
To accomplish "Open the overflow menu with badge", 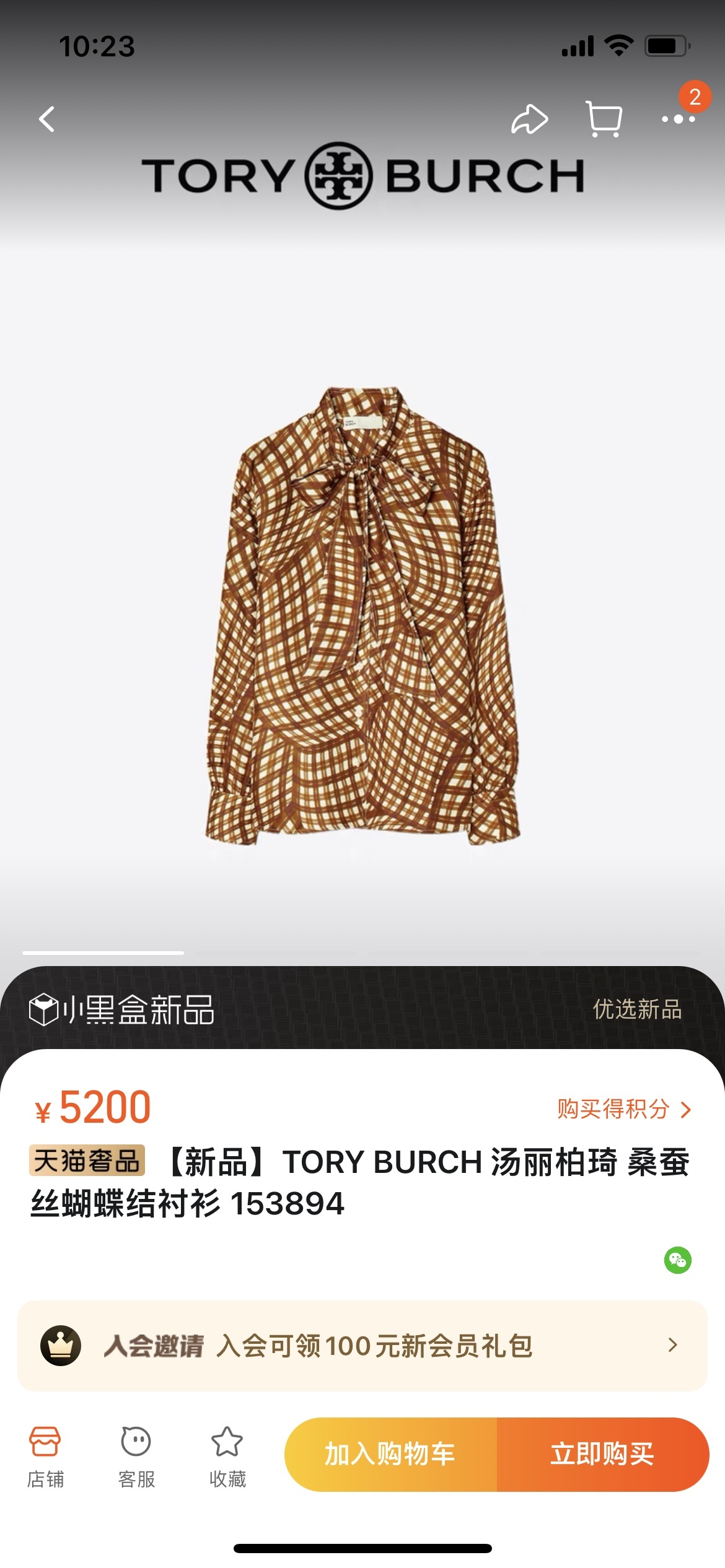I will [679, 118].
